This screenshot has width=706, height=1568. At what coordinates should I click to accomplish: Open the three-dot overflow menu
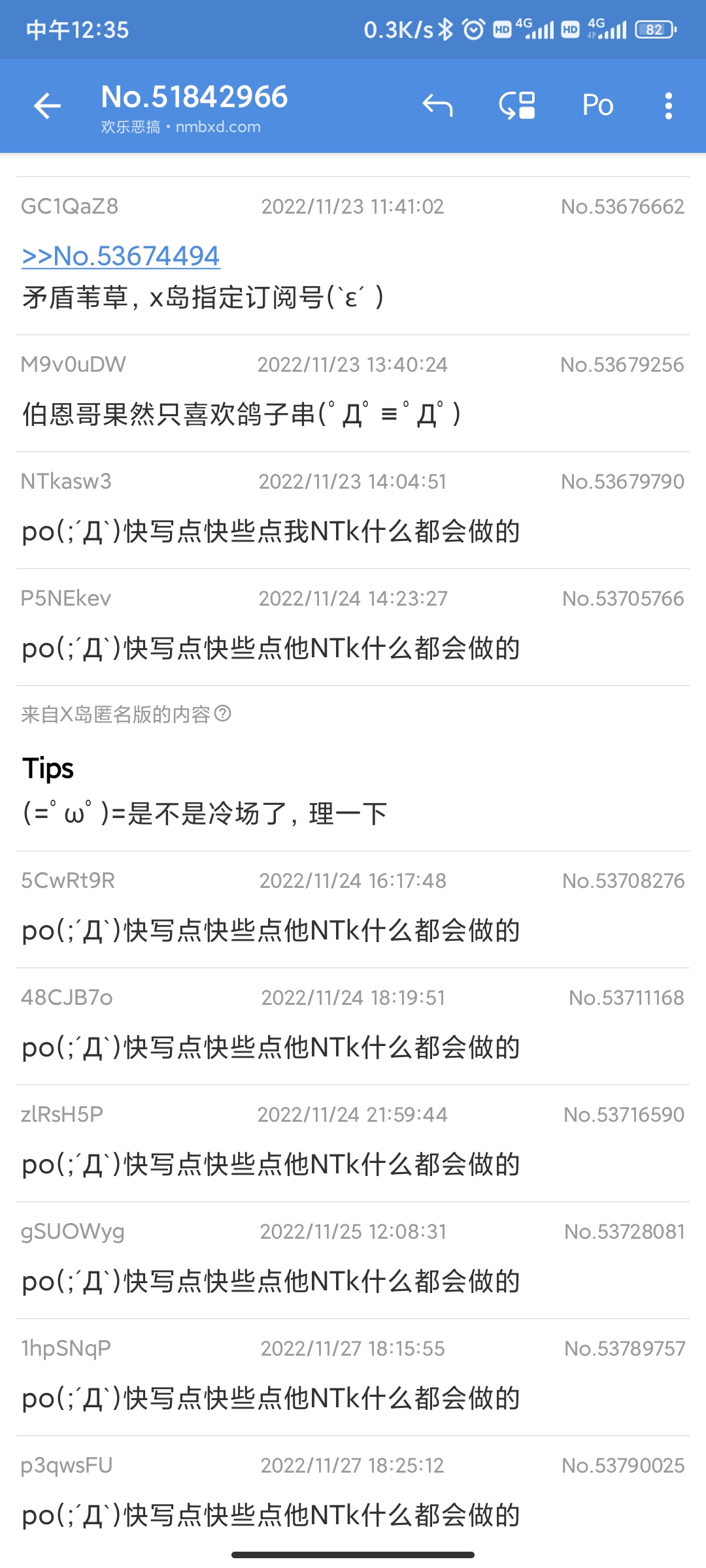point(668,105)
